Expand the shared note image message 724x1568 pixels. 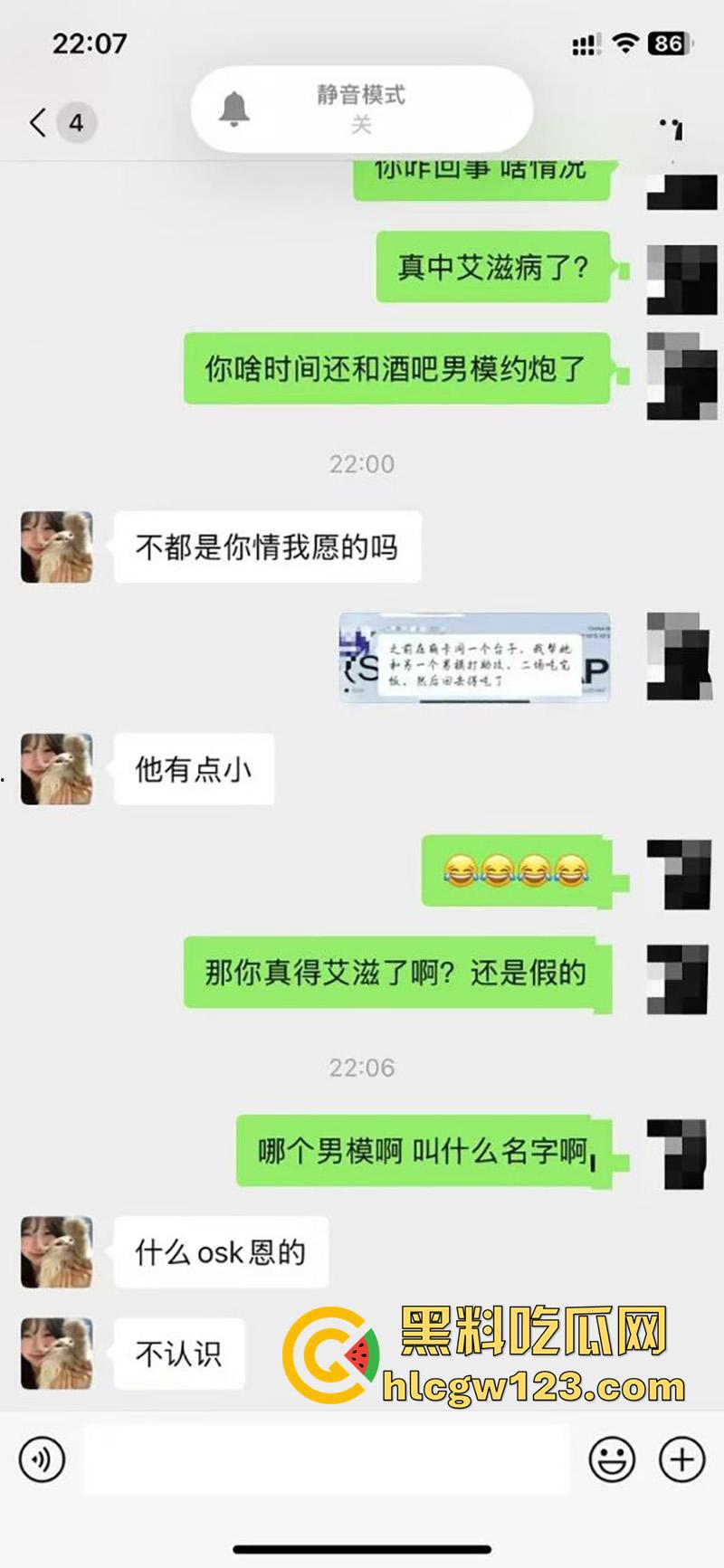tap(478, 657)
